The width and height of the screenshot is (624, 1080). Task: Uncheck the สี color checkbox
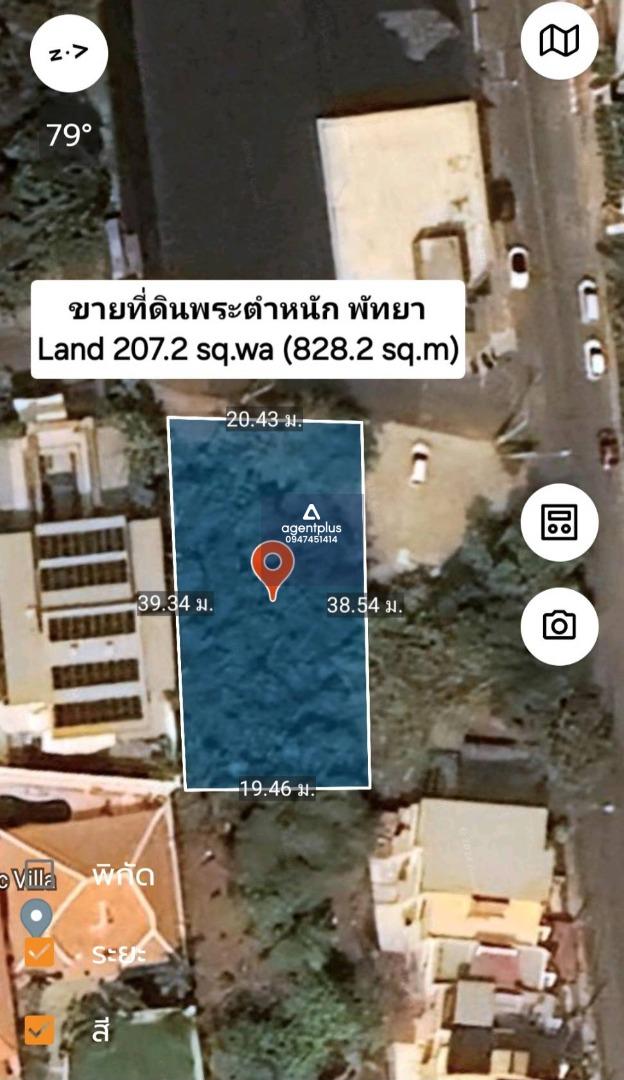coord(39,1030)
